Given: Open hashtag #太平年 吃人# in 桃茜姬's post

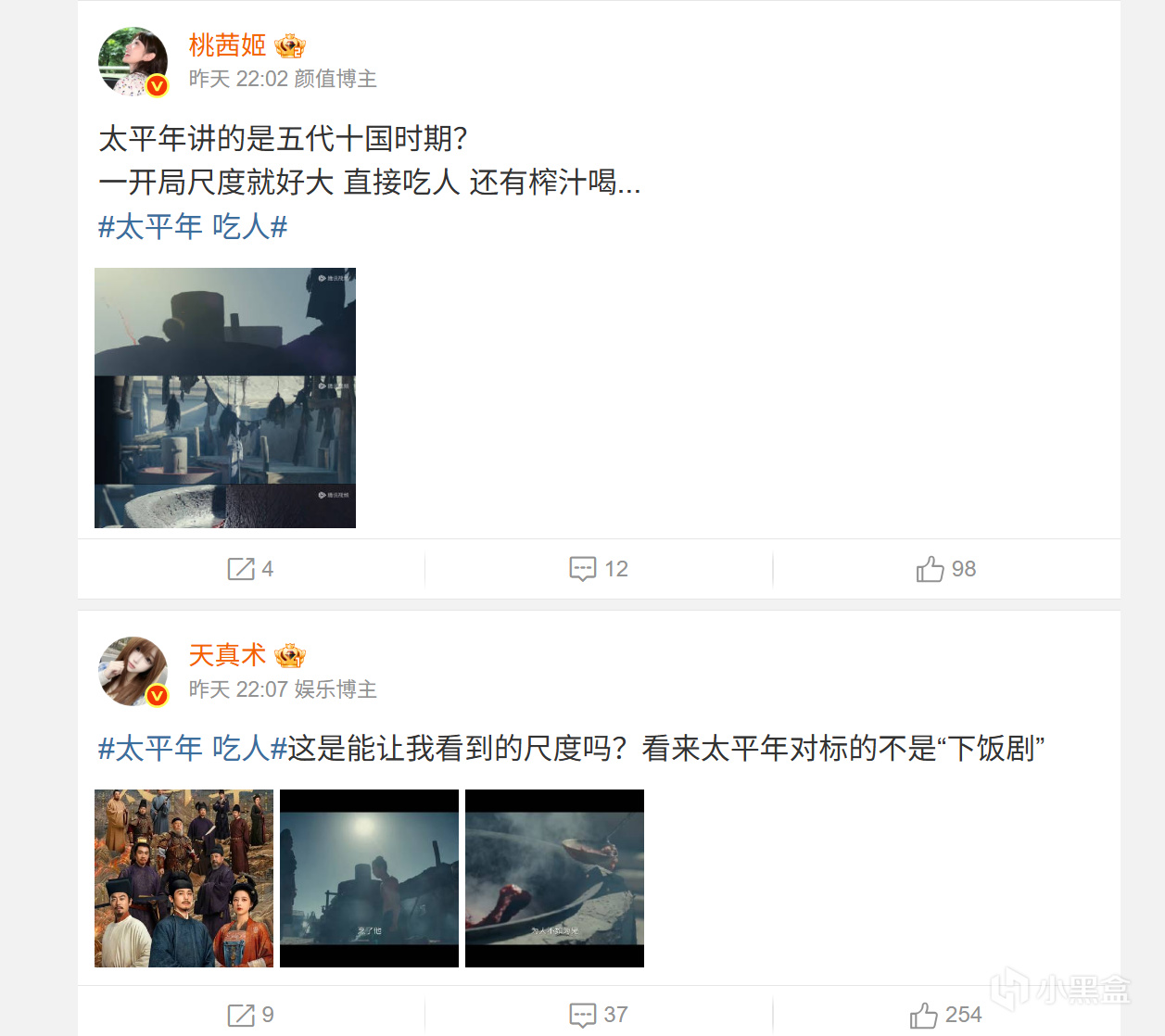Looking at the screenshot, I should point(193,226).
